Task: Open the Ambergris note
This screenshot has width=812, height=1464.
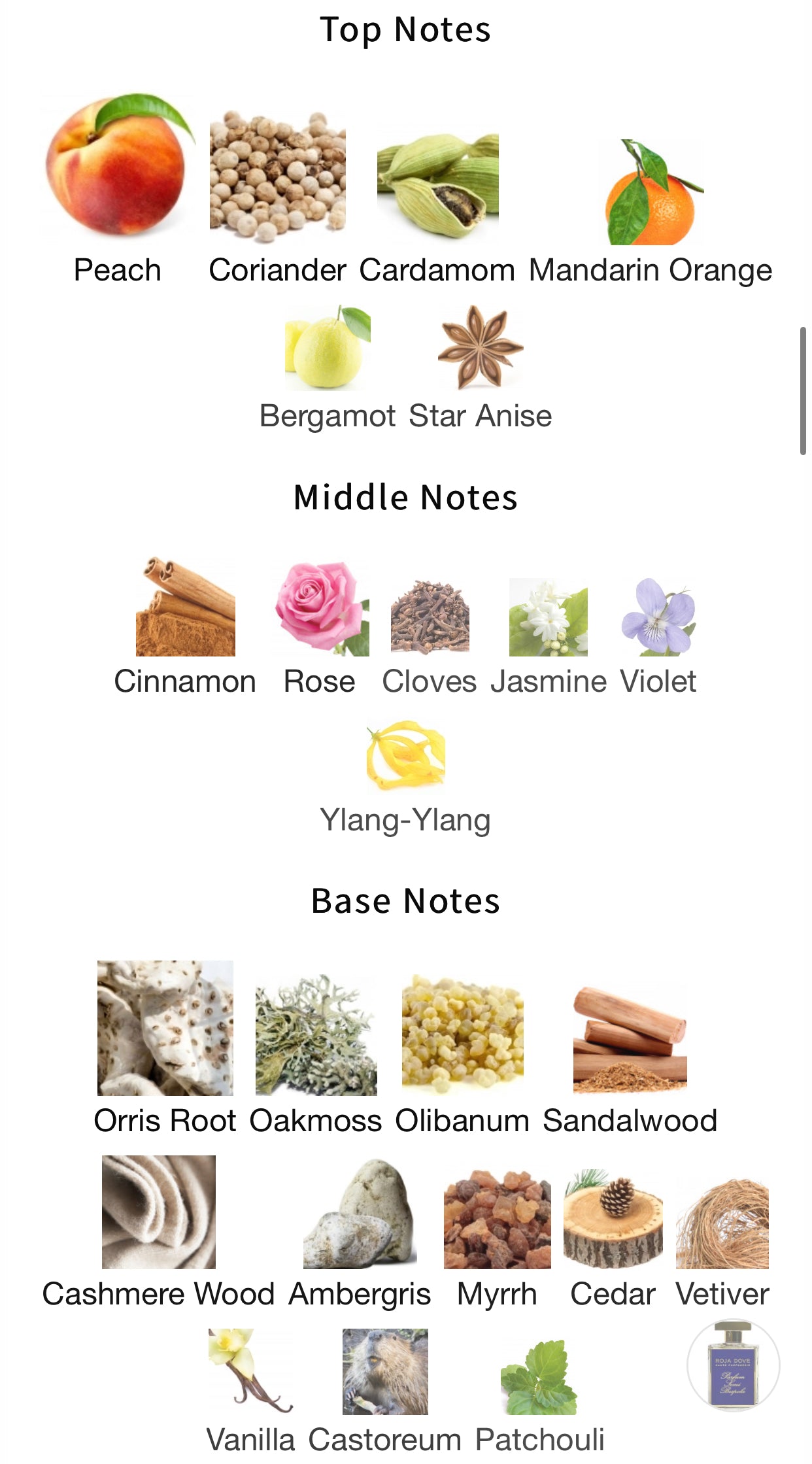Action: tap(360, 1216)
